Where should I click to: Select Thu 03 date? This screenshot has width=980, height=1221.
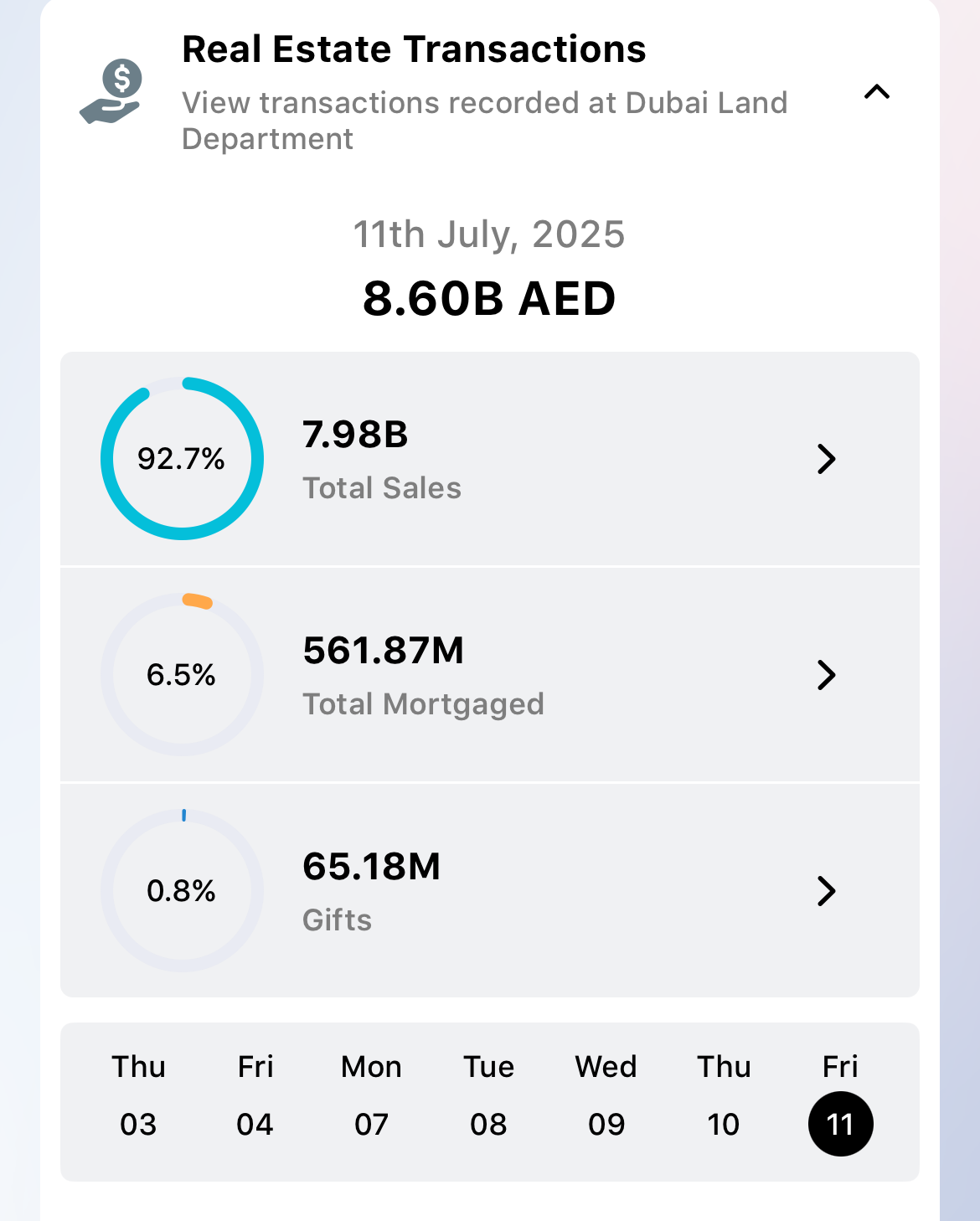(139, 1097)
